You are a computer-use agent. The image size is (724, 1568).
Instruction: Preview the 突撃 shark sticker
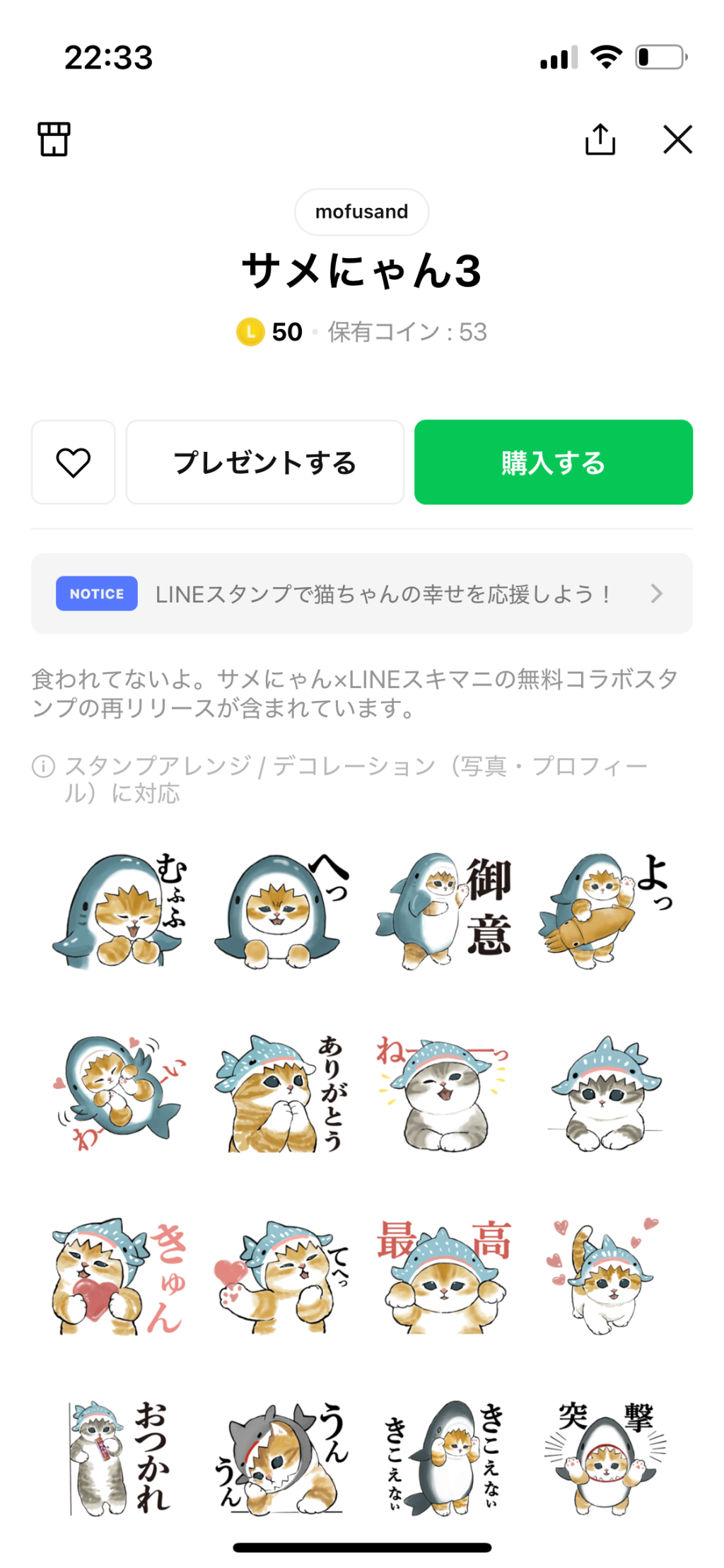click(x=605, y=1457)
